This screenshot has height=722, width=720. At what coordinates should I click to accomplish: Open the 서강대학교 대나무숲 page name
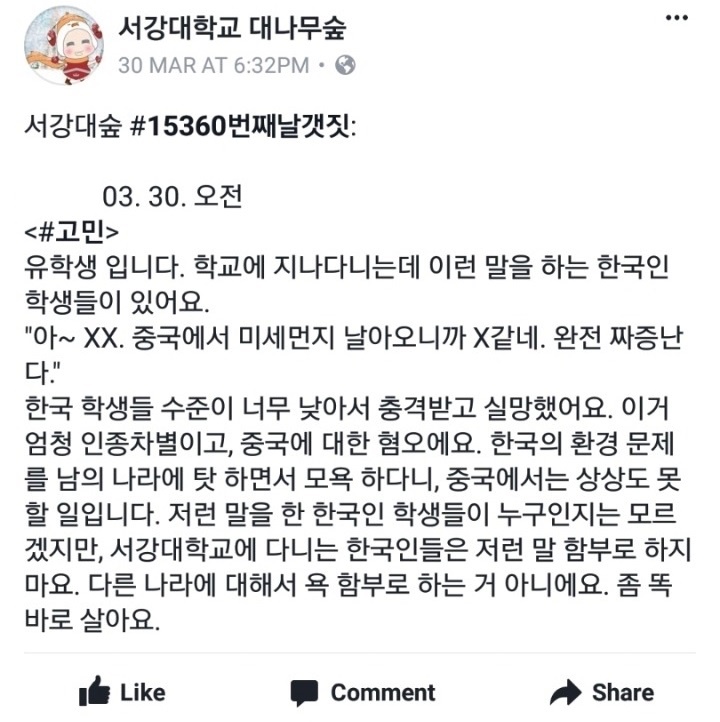coord(232,28)
